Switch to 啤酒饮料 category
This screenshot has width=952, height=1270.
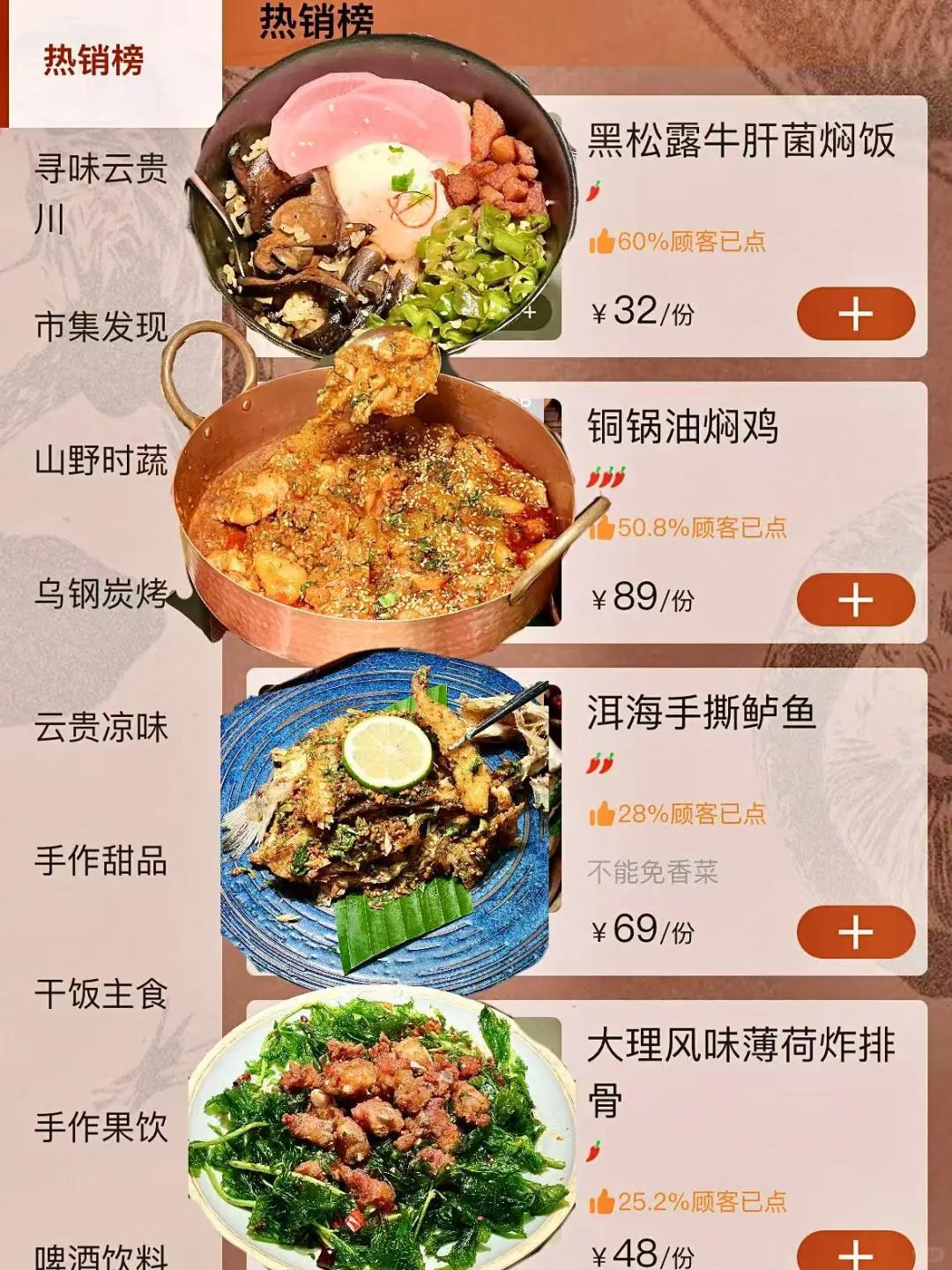[x=100, y=1255]
